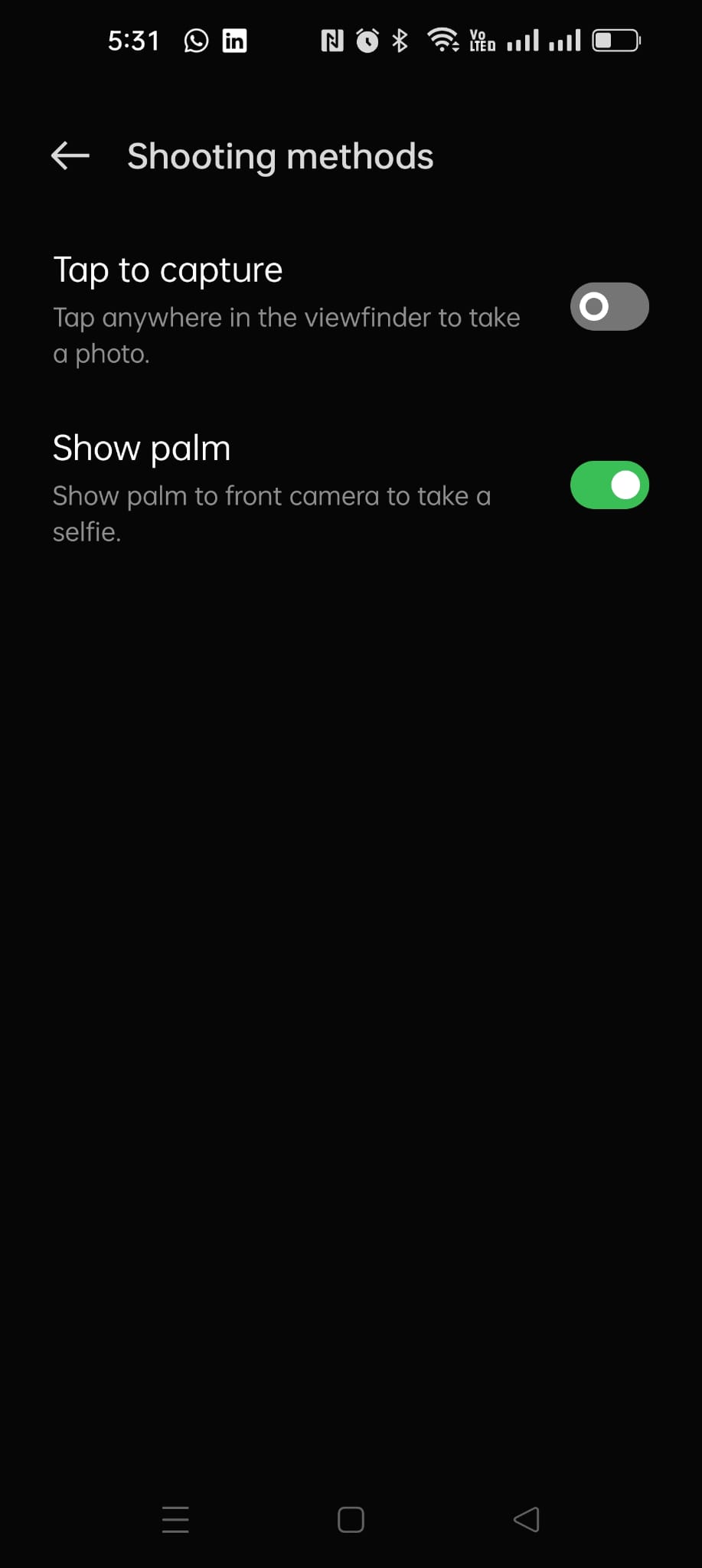
Task: Turn off Show palm toggle
Action: point(609,485)
